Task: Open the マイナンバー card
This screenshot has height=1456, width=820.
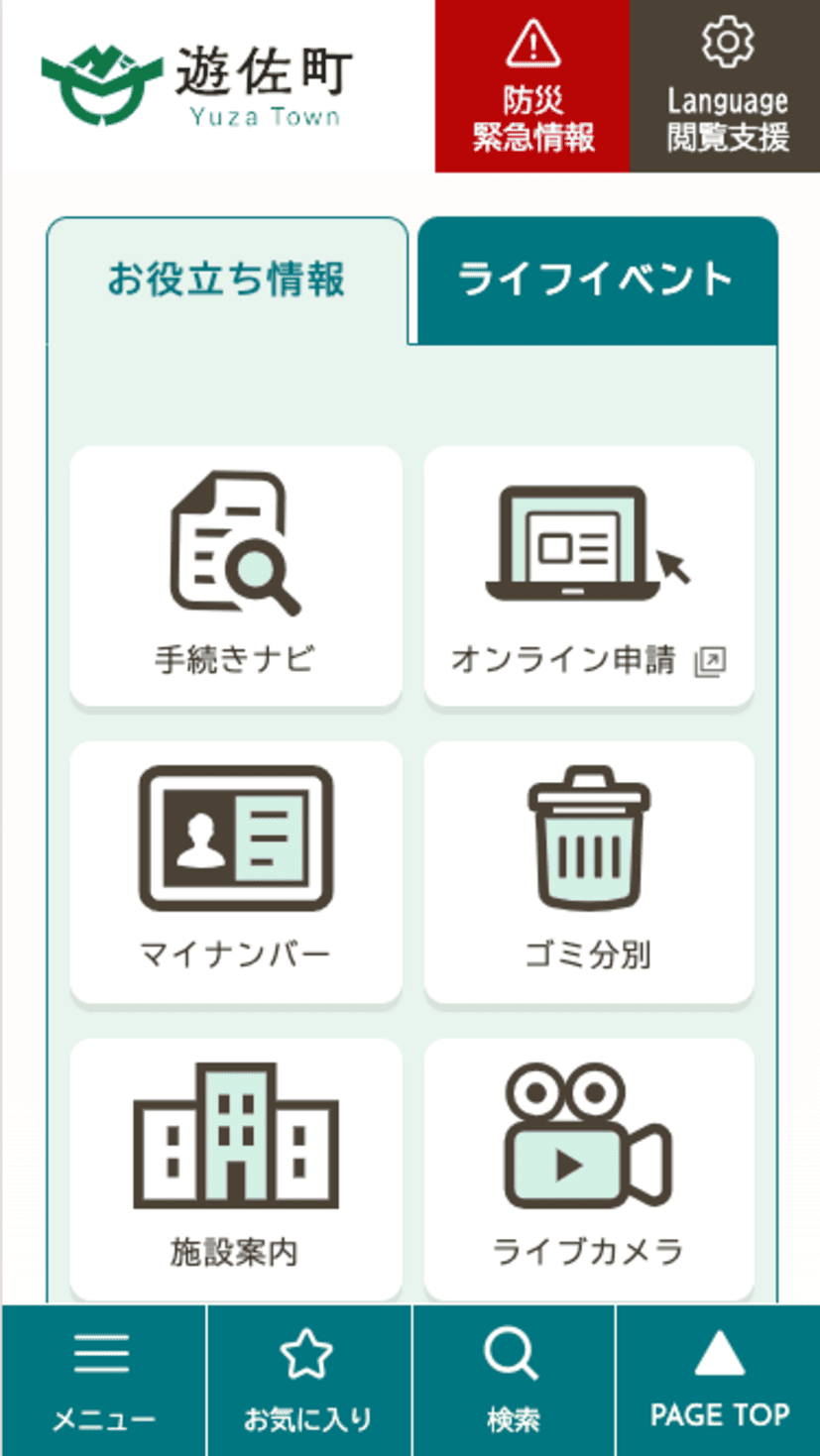Action: 236,871
